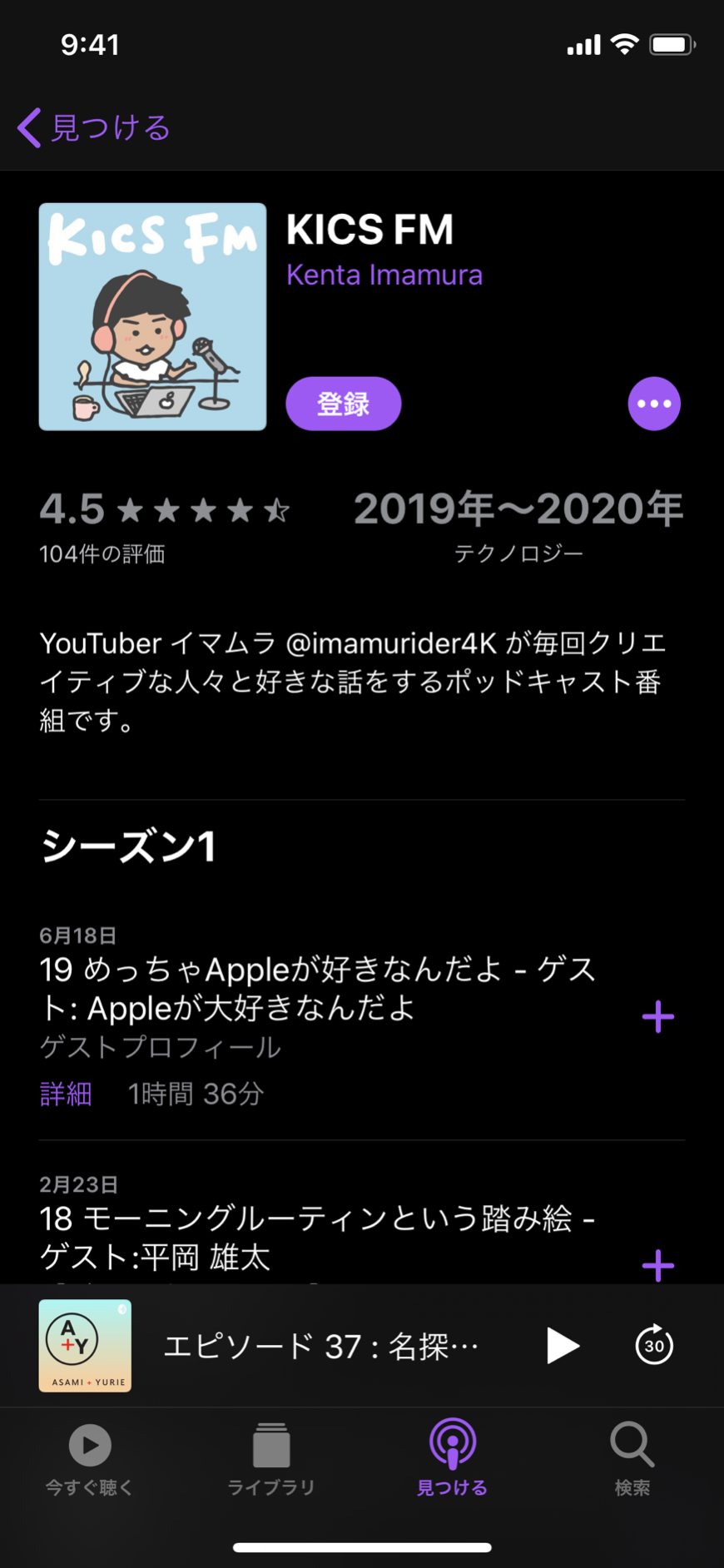This screenshot has width=724, height=1568.
Task: Play エピソード 37 in mini player
Action: [563, 1346]
